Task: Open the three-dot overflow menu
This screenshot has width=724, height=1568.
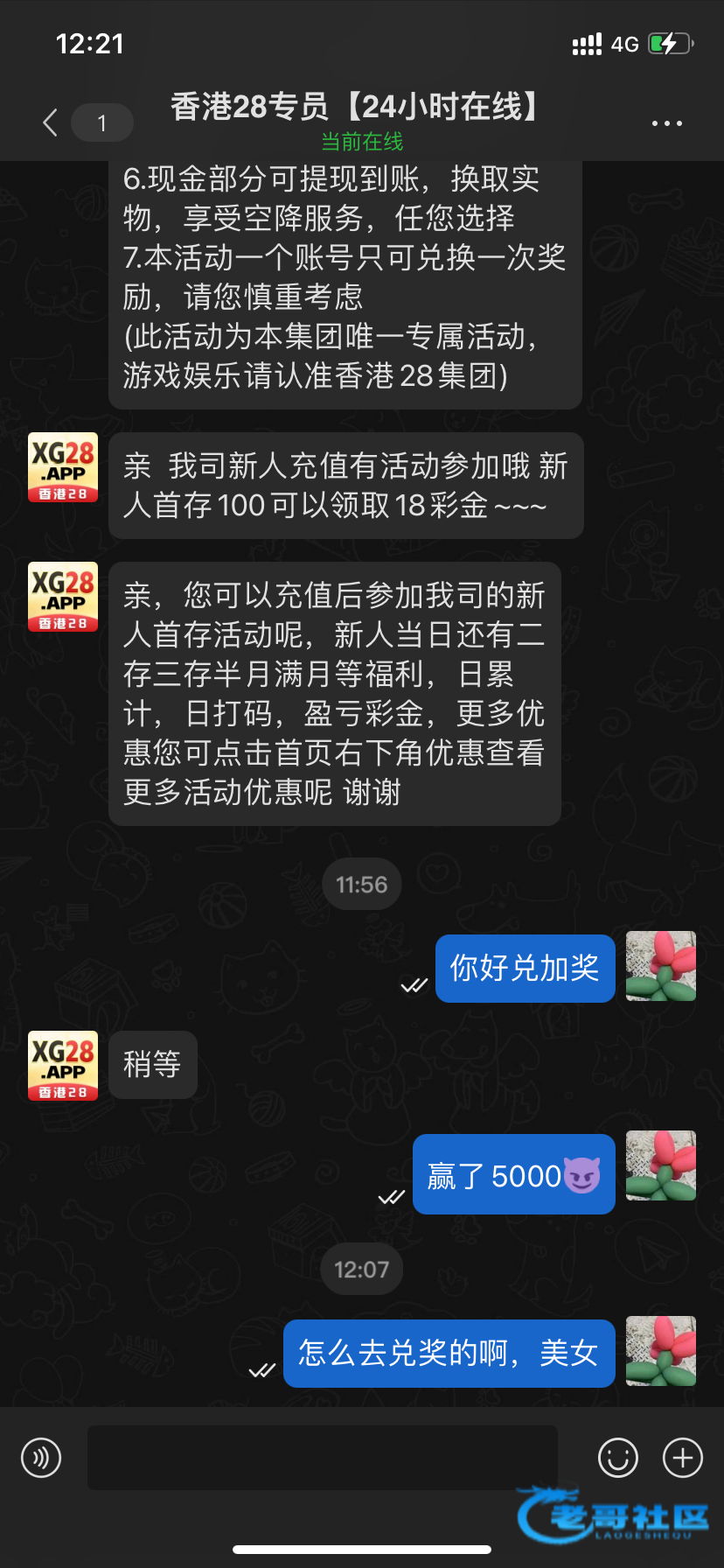Action: [666, 123]
